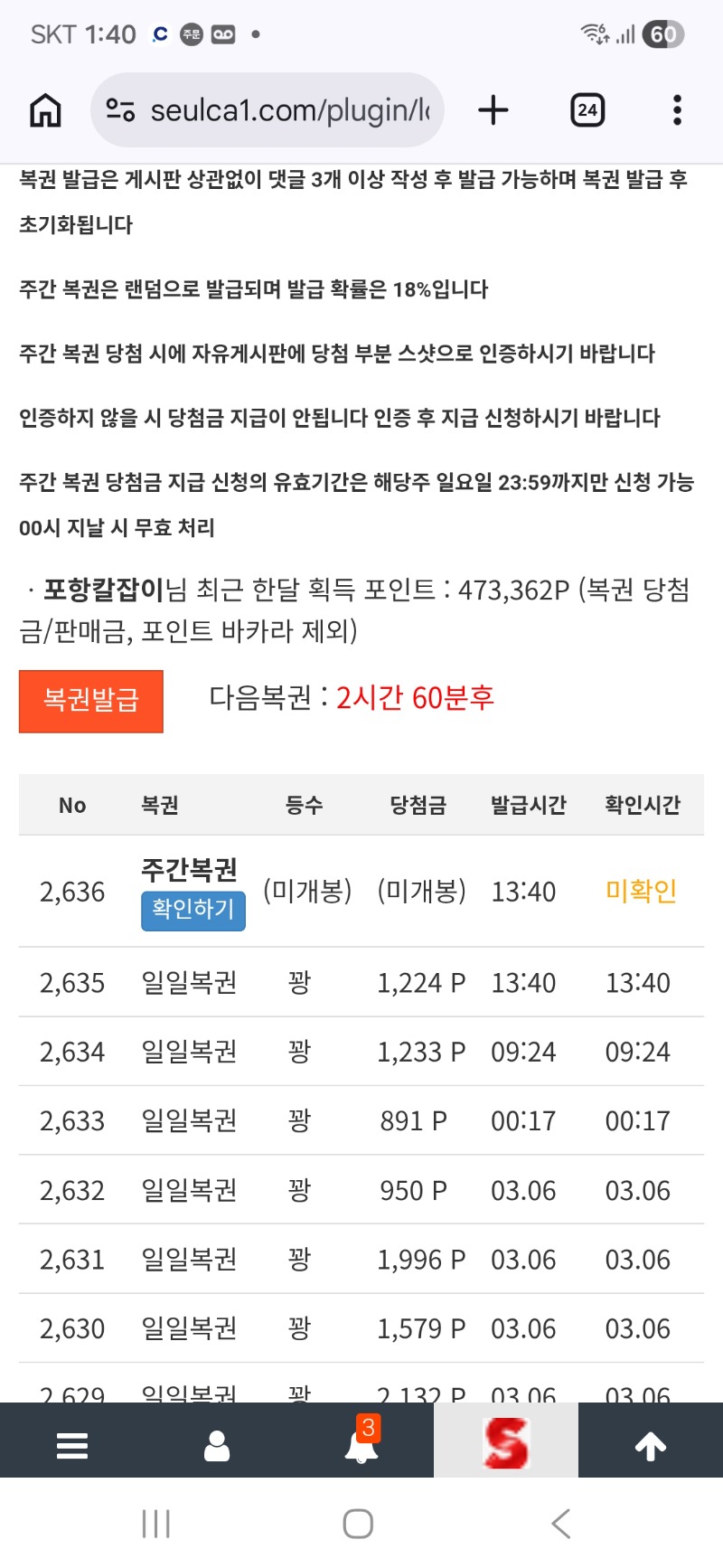Open recent apps from navigation bar
Image resolution: width=723 pixels, height=1568 pixels.
click(156, 1524)
